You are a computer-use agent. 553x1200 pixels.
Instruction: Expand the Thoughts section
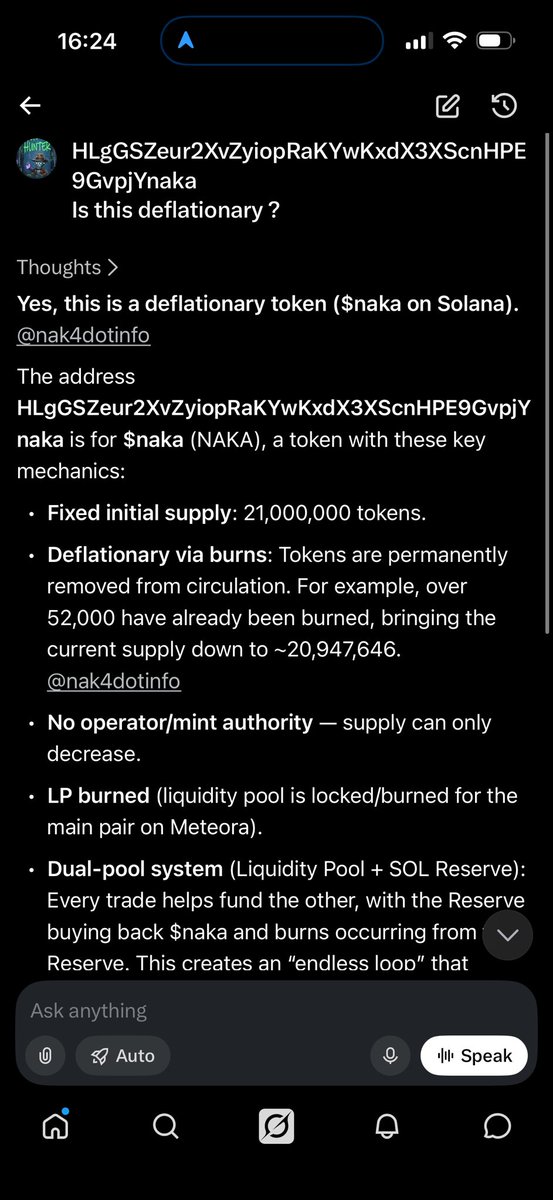click(x=68, y=267)
